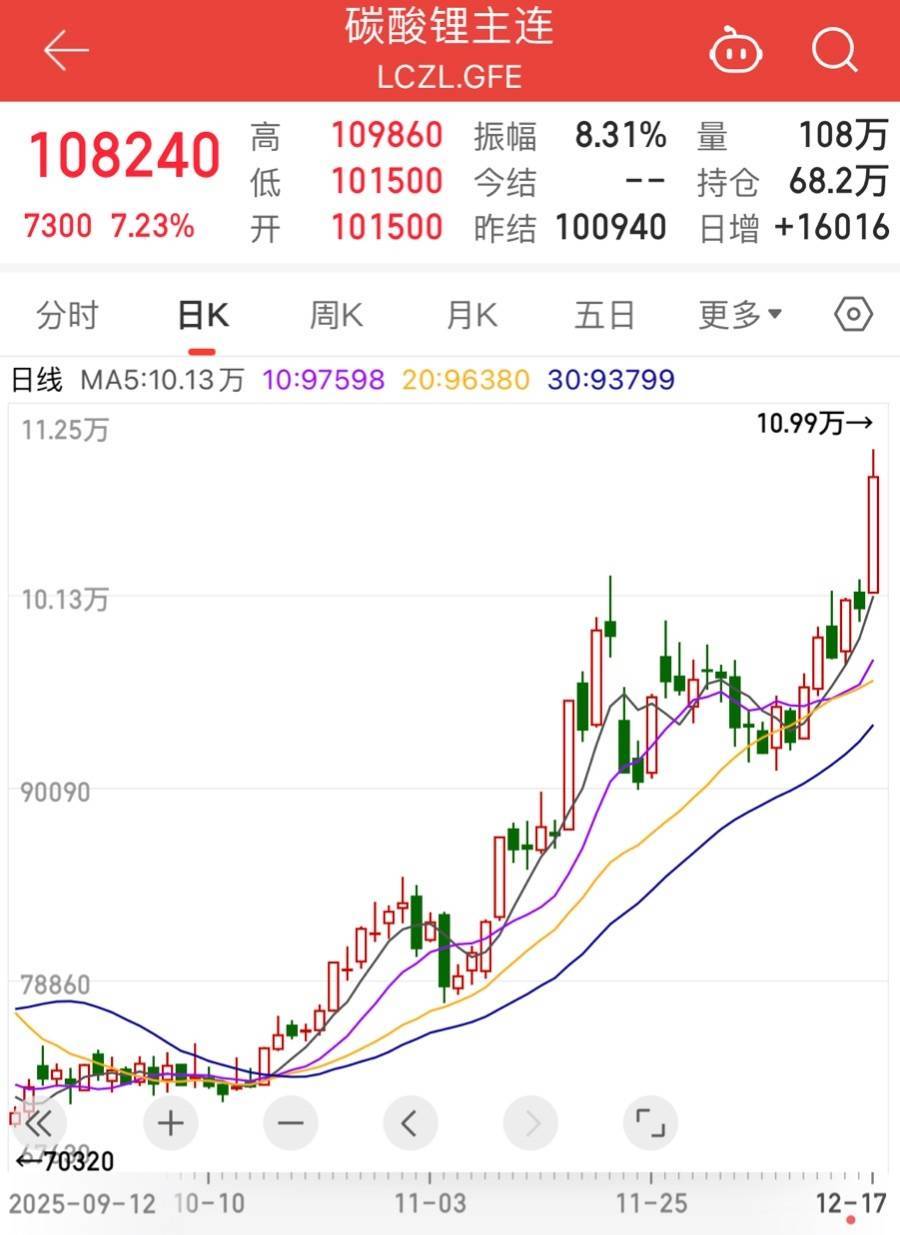Zoom in on the chart with the plus icon

click(170, 1122)
